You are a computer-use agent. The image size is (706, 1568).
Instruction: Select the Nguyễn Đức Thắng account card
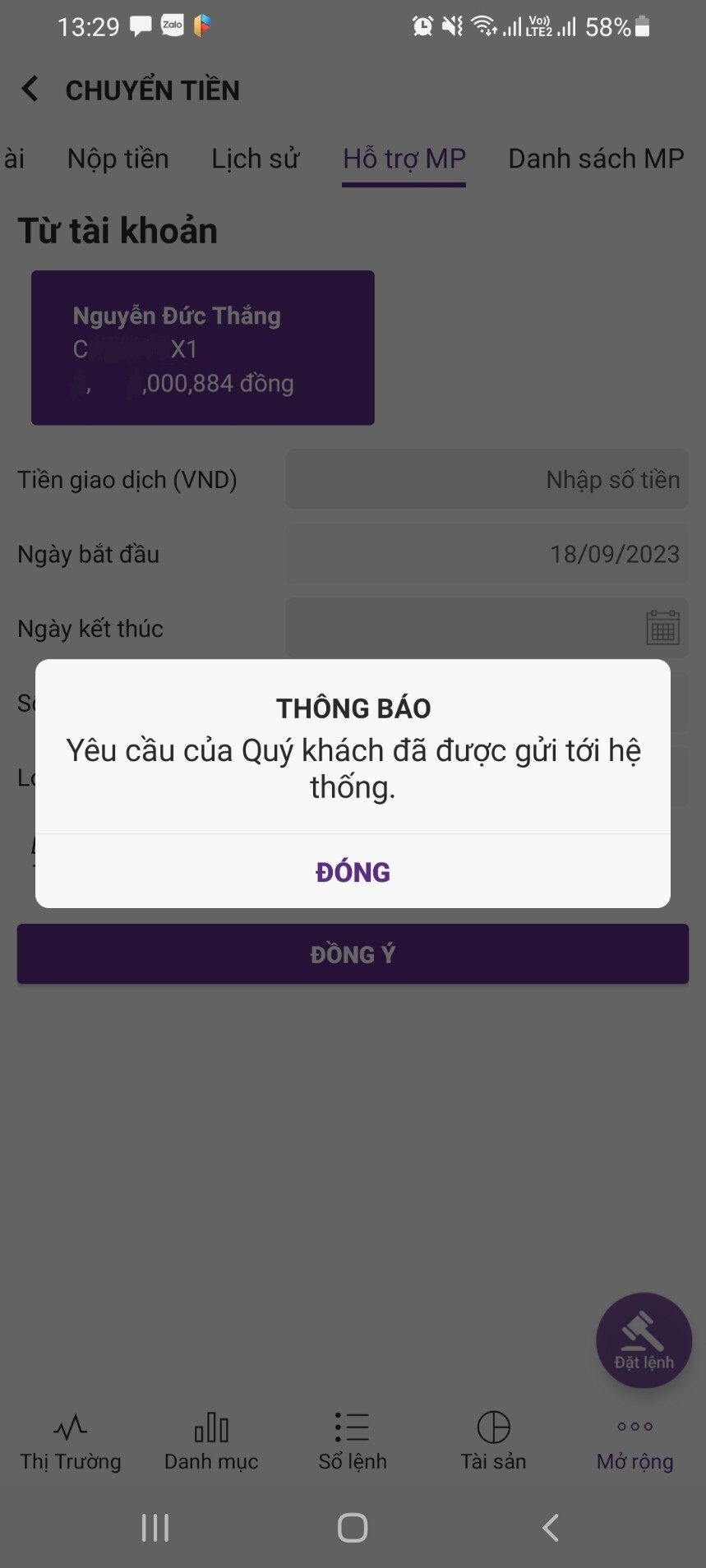(202, 348)
